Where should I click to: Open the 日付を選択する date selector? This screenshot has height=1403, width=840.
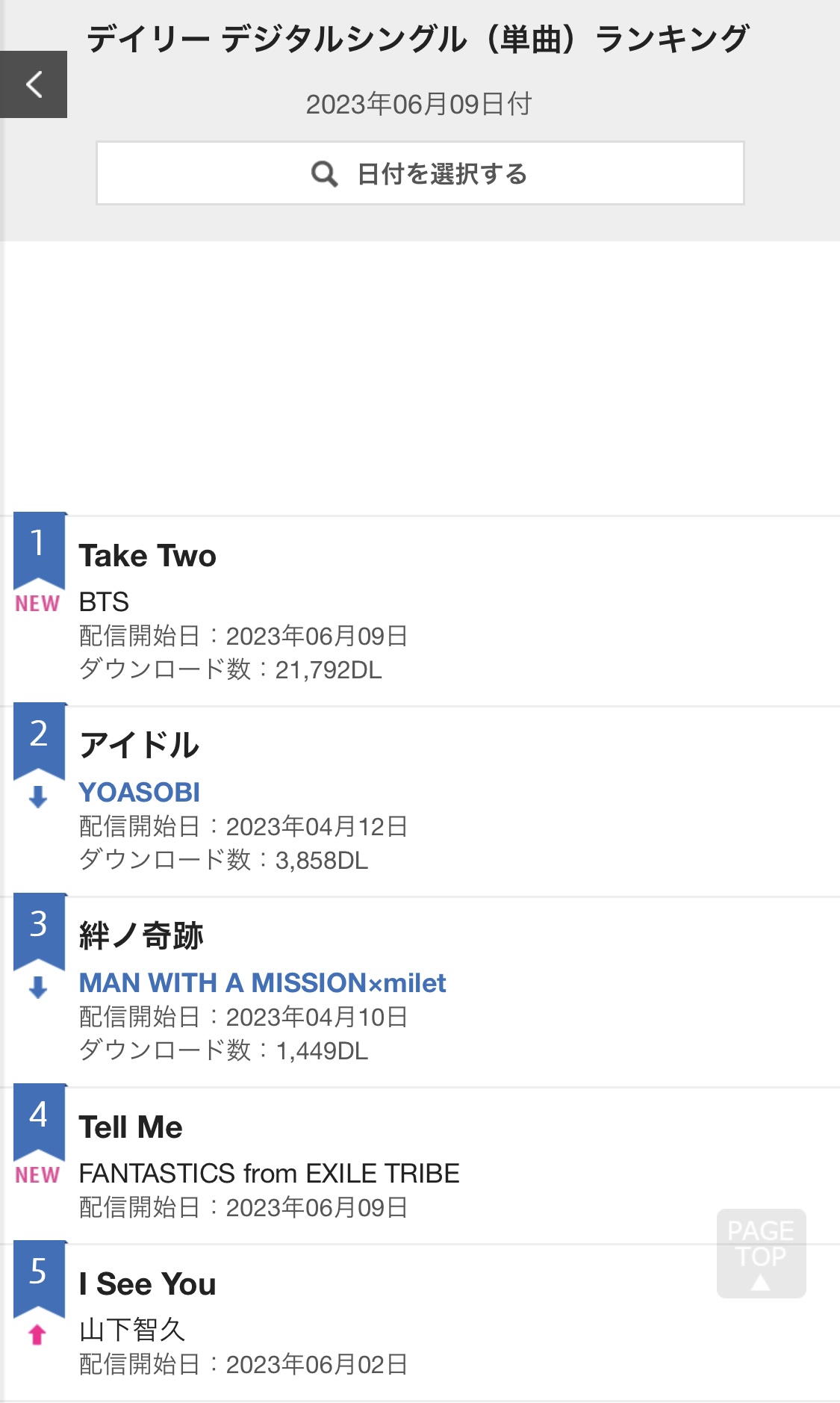[420, 173]
